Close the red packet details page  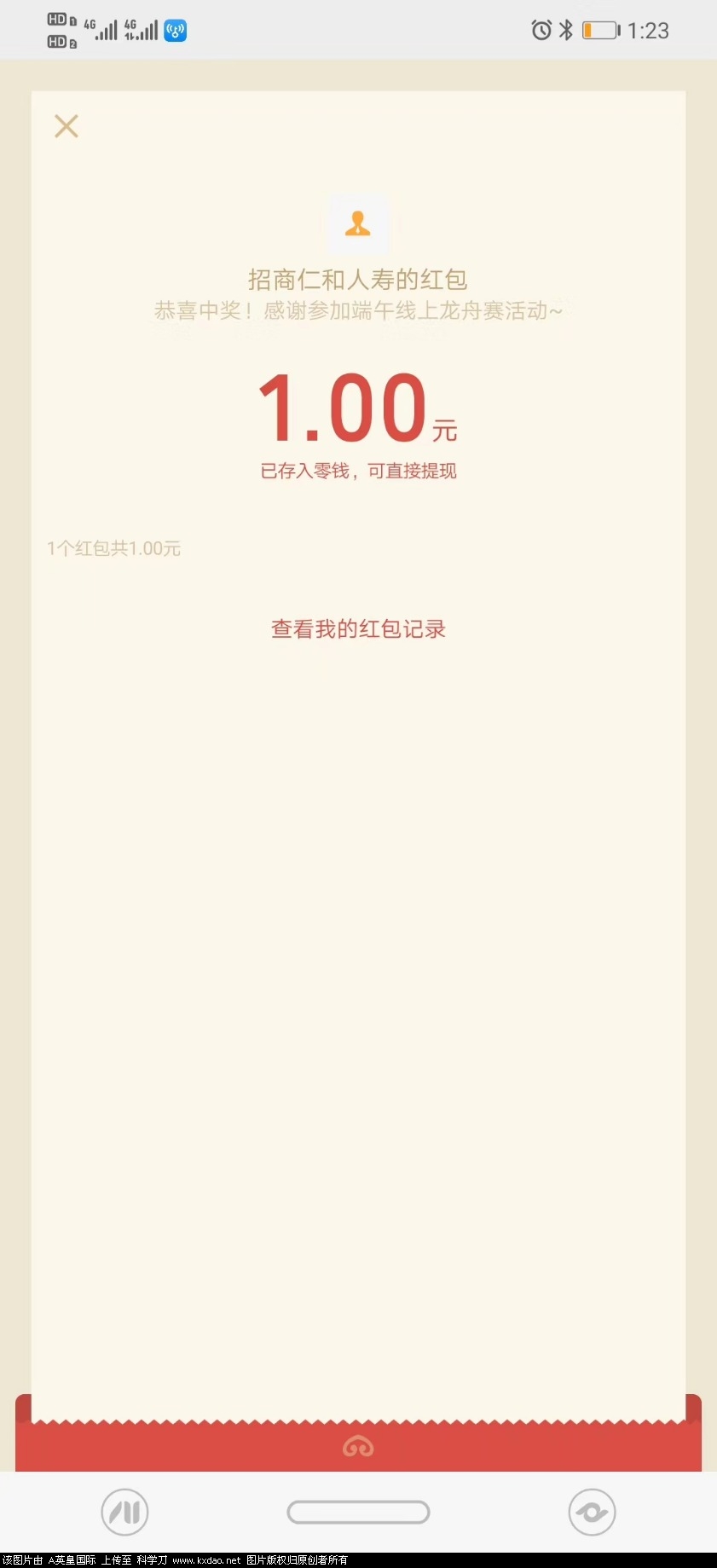(x=66, y=126)
